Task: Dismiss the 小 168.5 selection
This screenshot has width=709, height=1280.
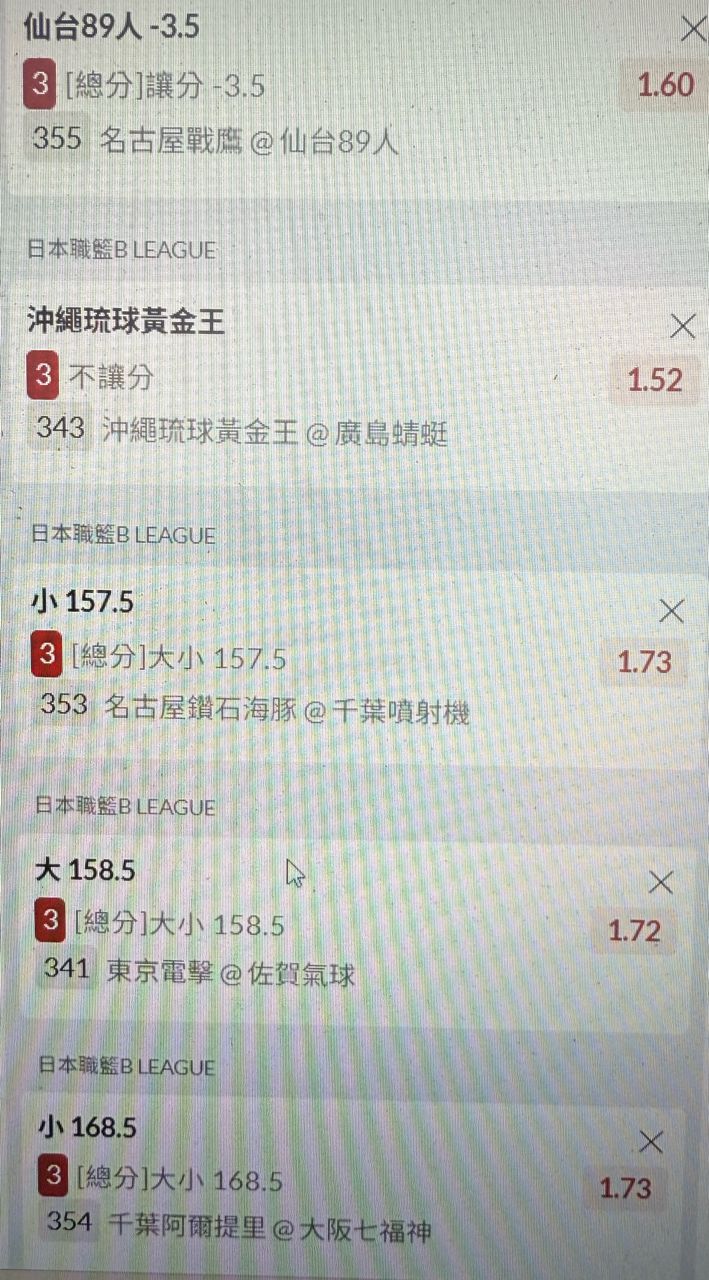Action: click(x=651, y=1141)
